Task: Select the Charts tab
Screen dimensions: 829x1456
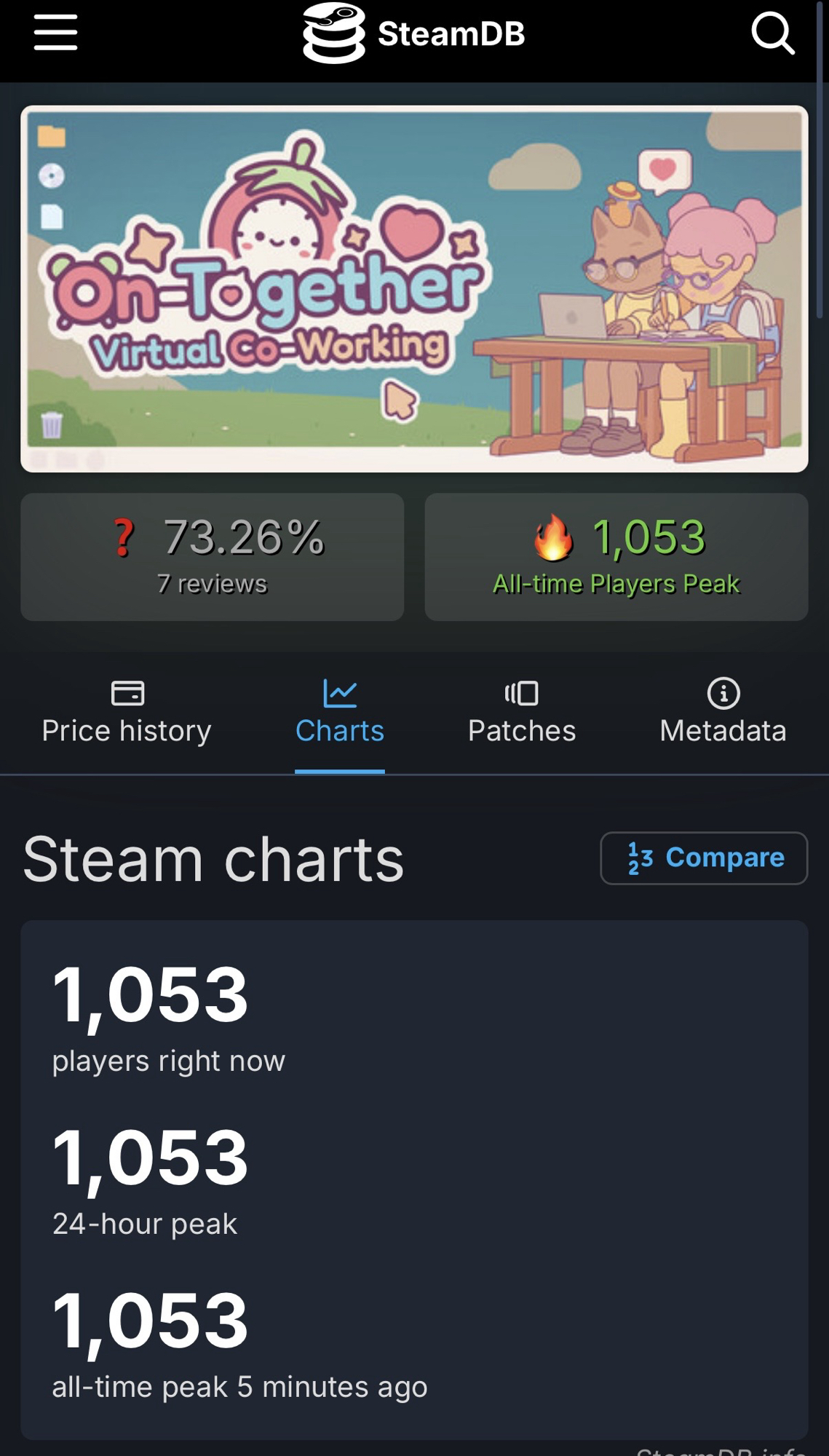Action: 339,712
